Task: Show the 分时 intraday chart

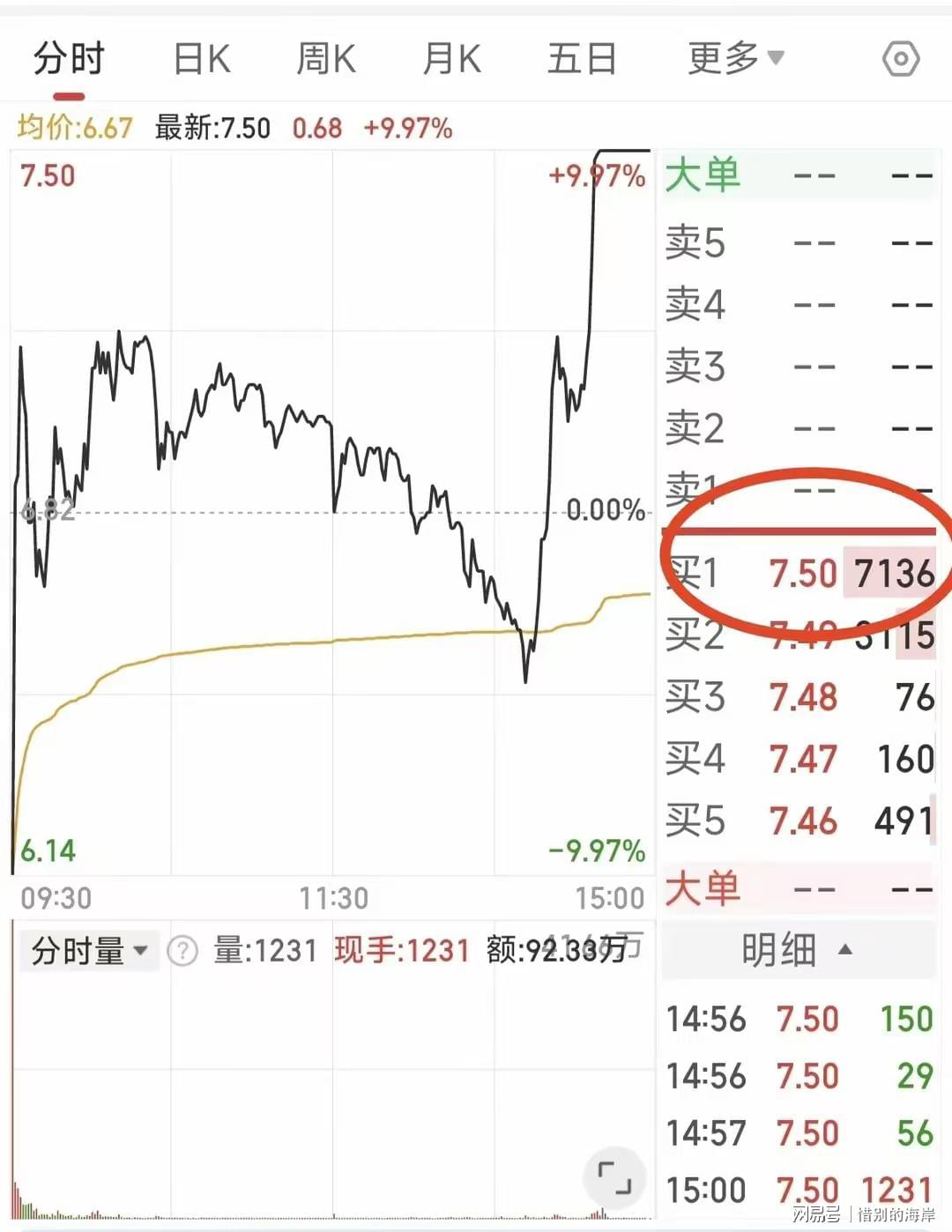Action: point(69,60)
